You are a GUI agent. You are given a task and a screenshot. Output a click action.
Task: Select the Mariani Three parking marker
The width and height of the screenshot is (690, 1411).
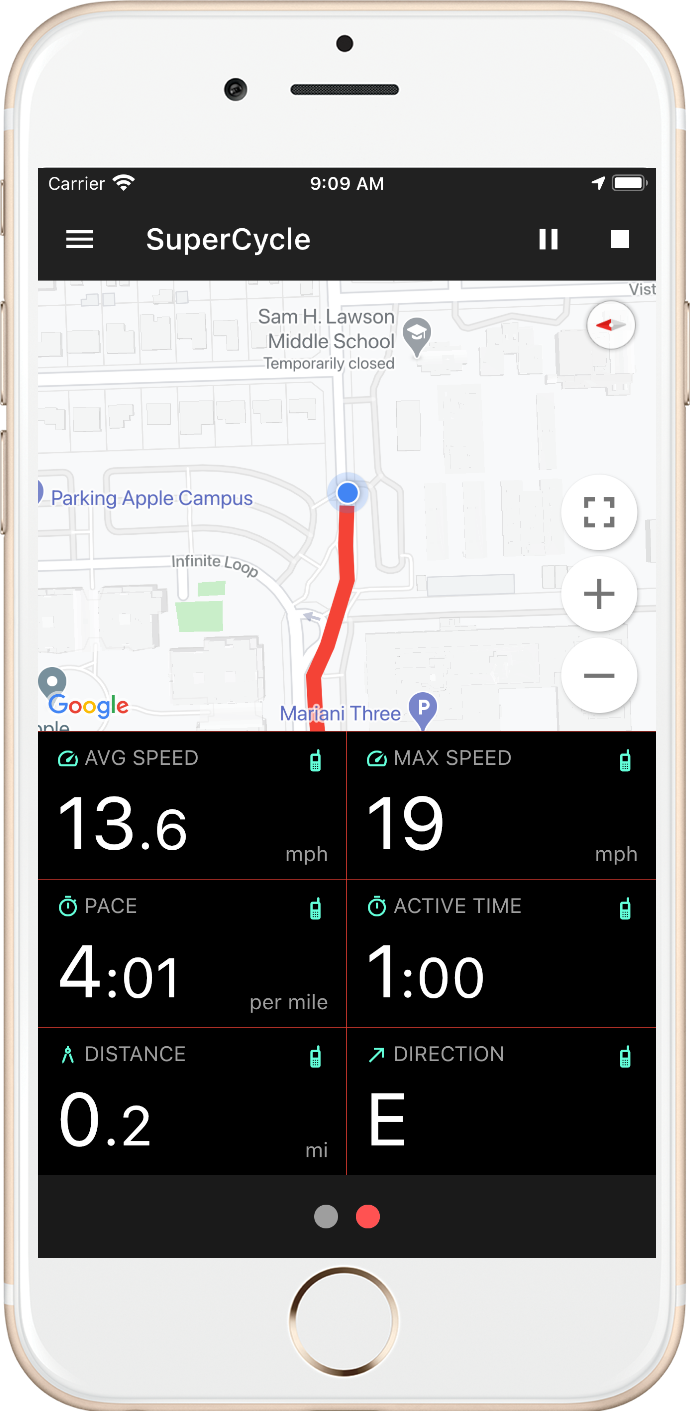coord(424,710)
